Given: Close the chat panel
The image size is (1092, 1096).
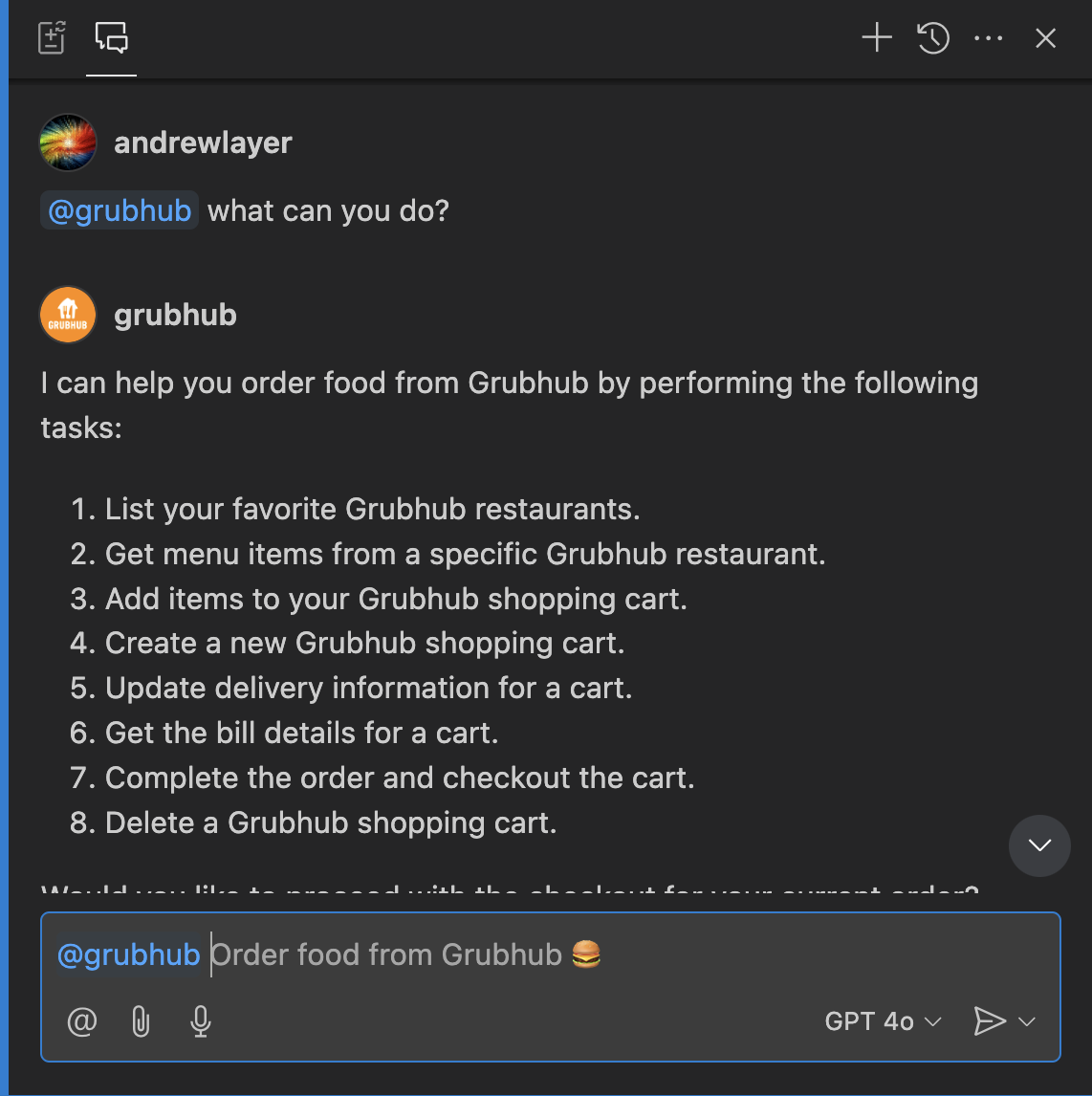Looking at the screenshot, I should tap(1045, 38).
